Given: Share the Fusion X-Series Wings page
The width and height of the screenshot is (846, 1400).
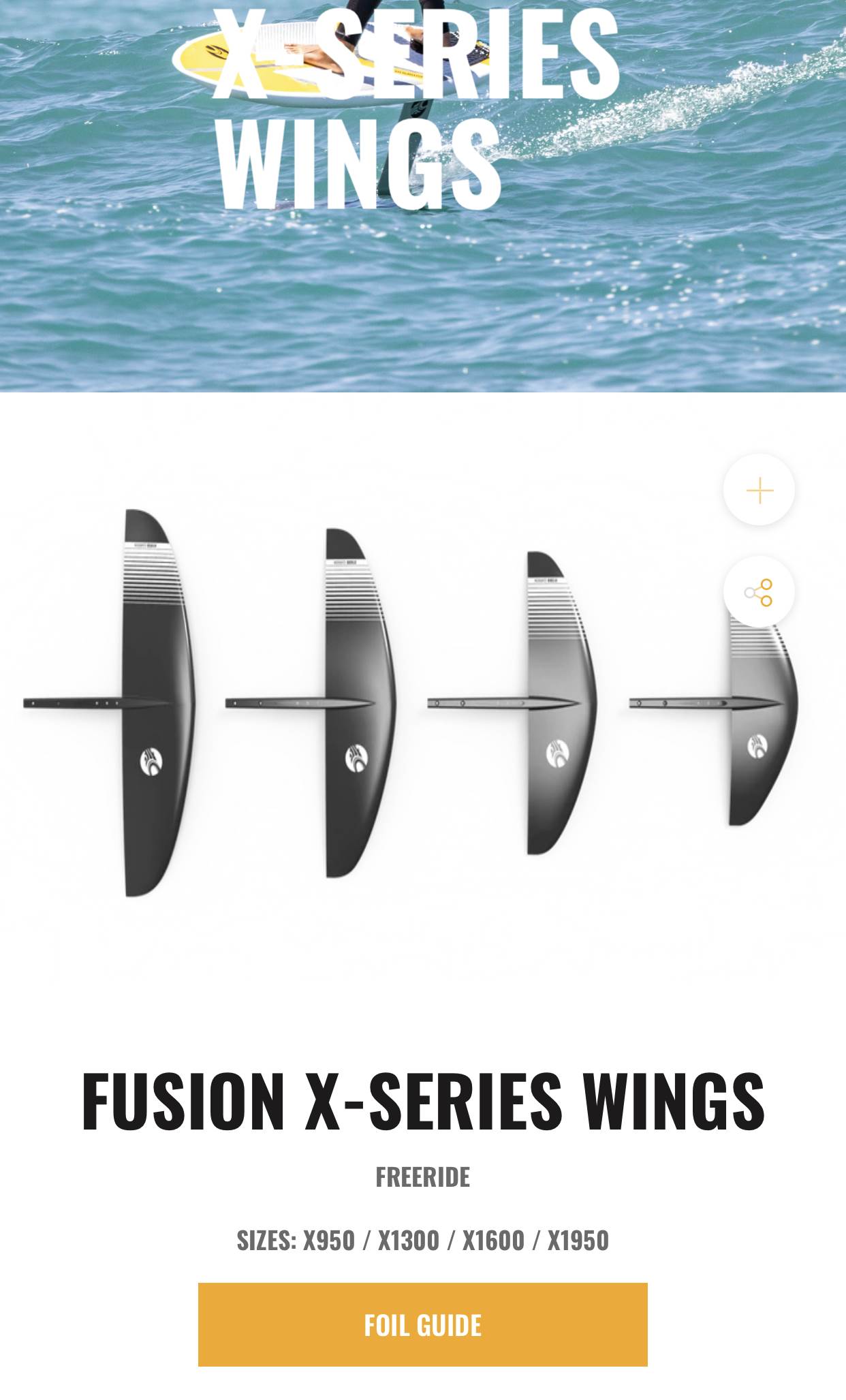Looking at the screenshot, I should (759, 592).
